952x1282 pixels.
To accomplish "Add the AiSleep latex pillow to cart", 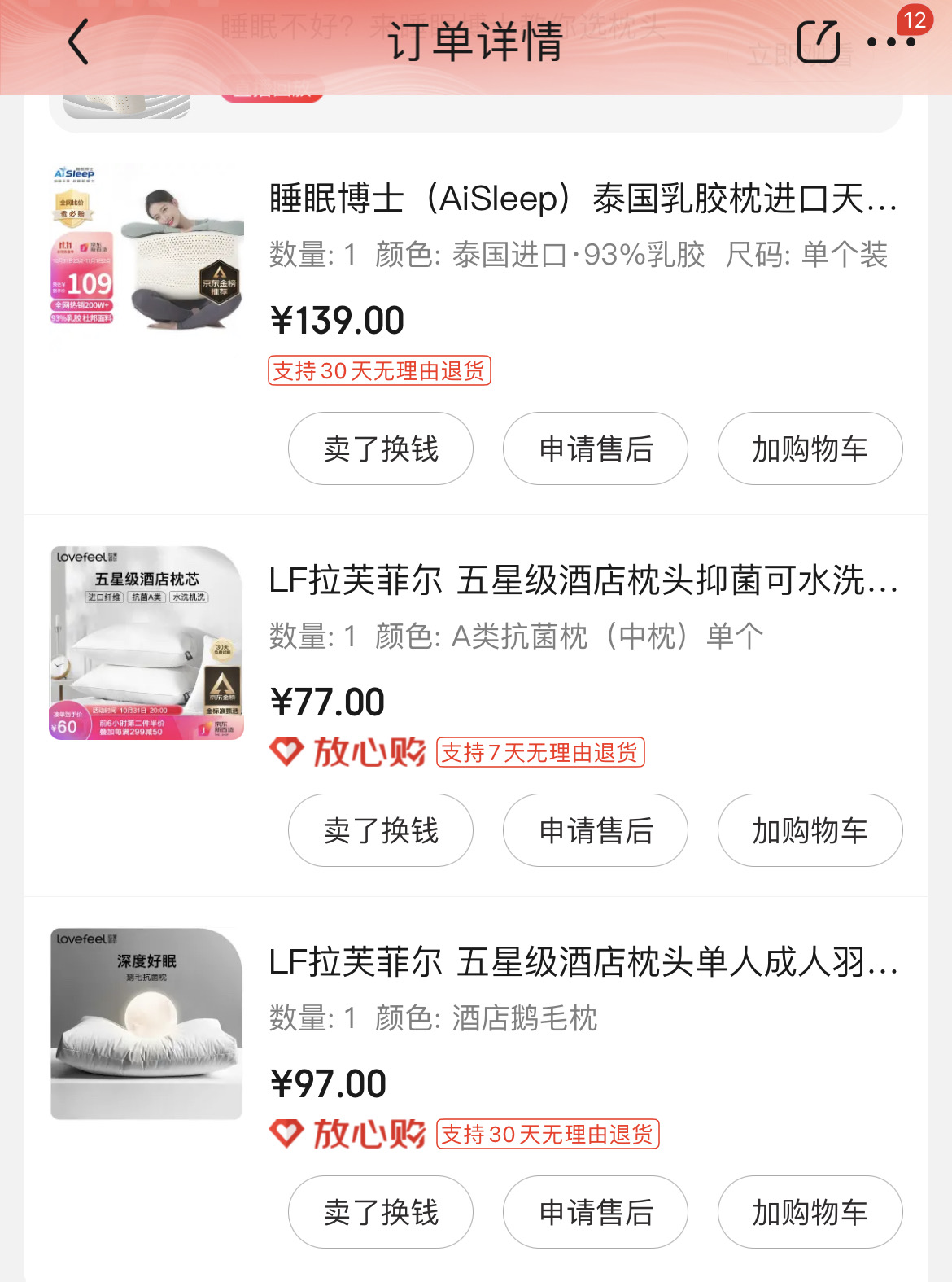I will [810, 448].
